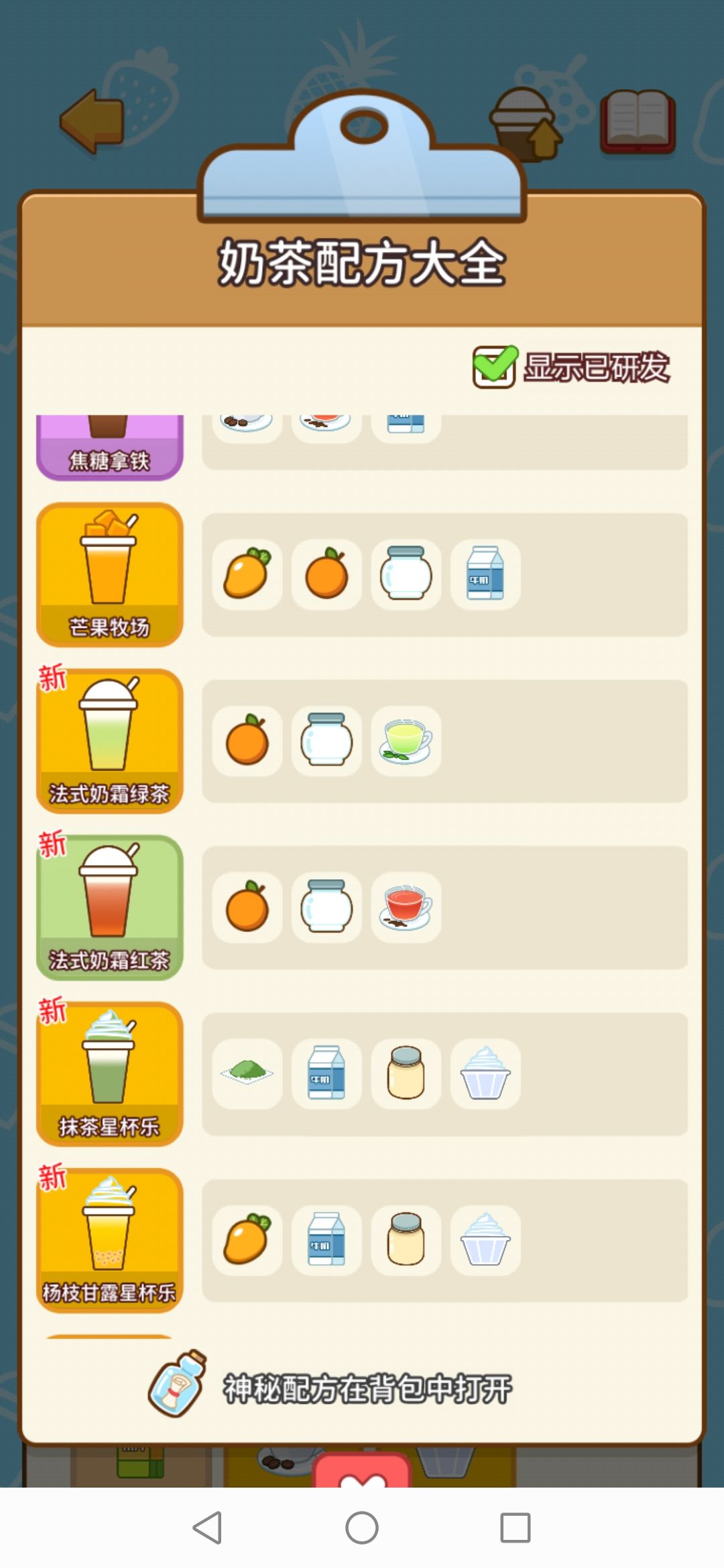Click the matcha powder ingredient icon
The height and width of the screenshot is (1568, 724).
coord(247,1072)
